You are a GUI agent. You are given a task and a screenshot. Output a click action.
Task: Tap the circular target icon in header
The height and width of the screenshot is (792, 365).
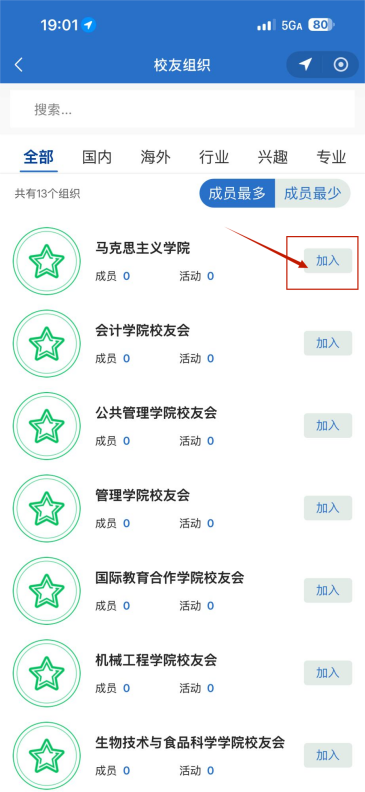(341, 65)
